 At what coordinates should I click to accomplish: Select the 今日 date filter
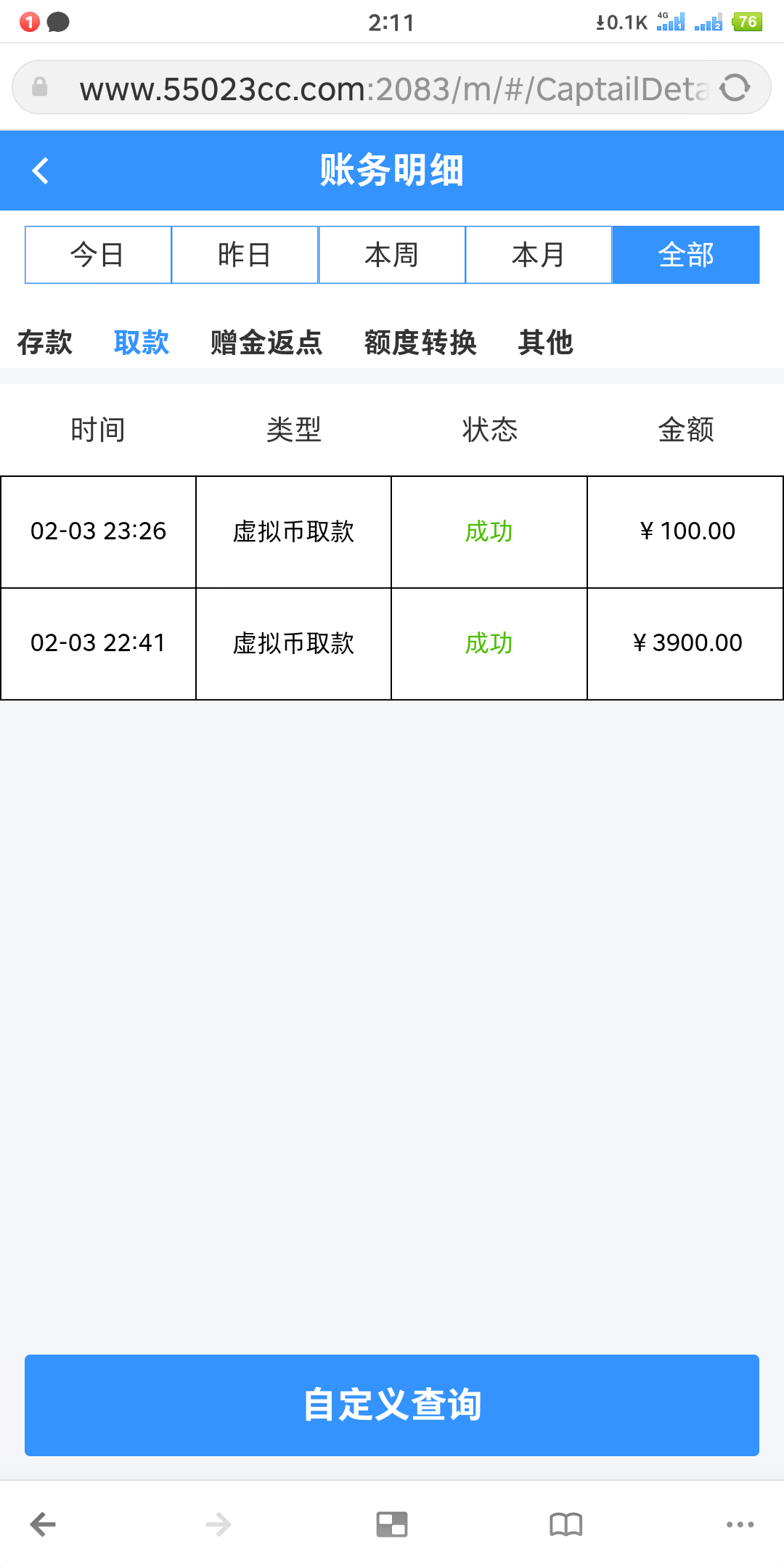[98, 254]
